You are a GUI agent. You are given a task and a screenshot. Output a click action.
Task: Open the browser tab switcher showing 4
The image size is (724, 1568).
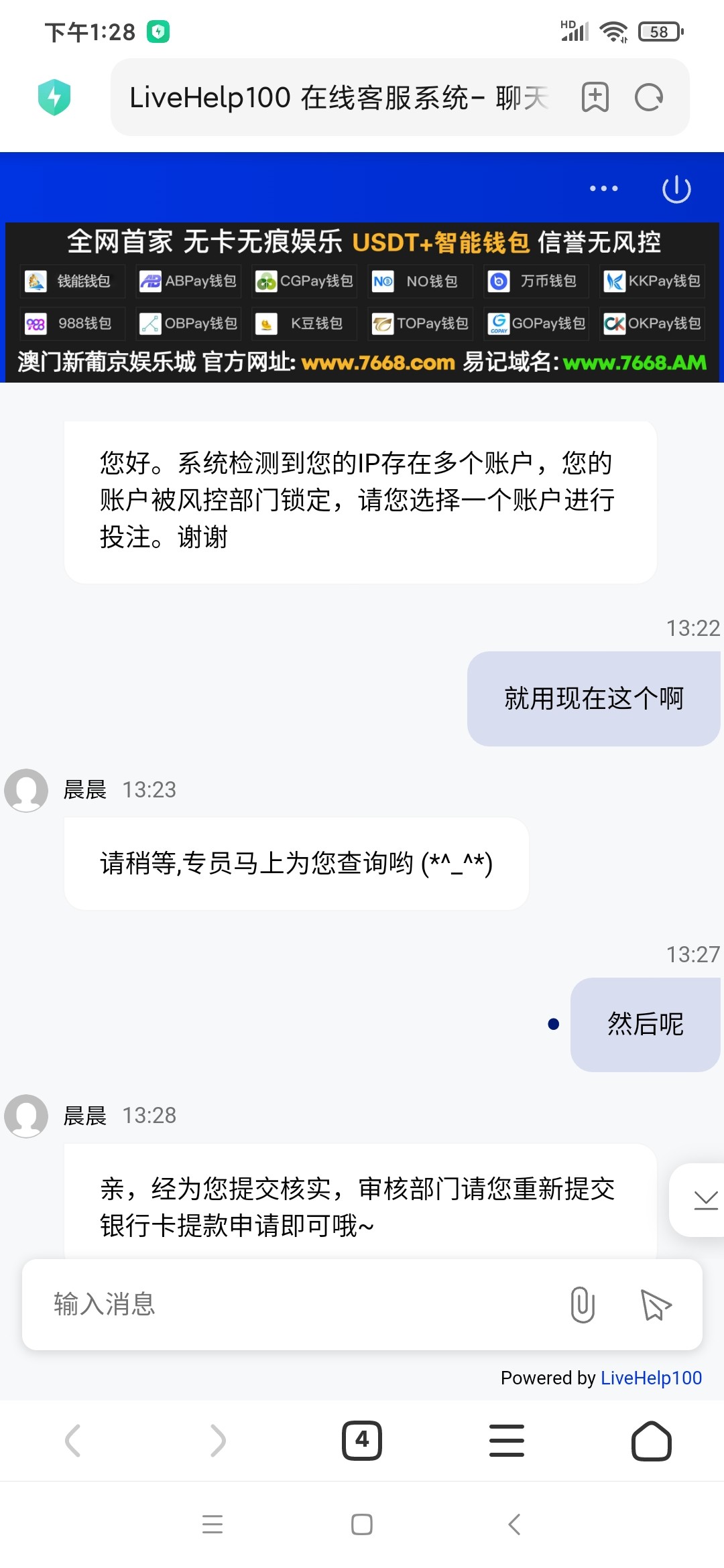362,1440
